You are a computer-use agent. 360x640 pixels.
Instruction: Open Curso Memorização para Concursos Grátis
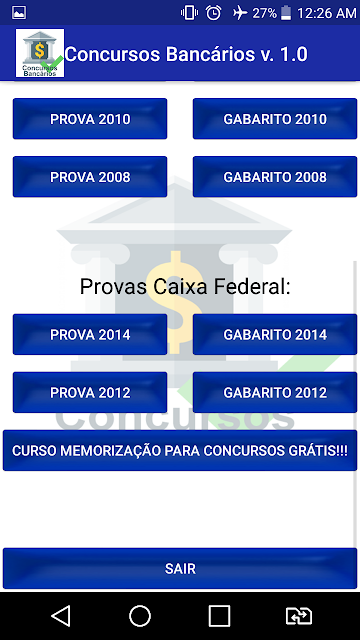(x=180, y=450)
